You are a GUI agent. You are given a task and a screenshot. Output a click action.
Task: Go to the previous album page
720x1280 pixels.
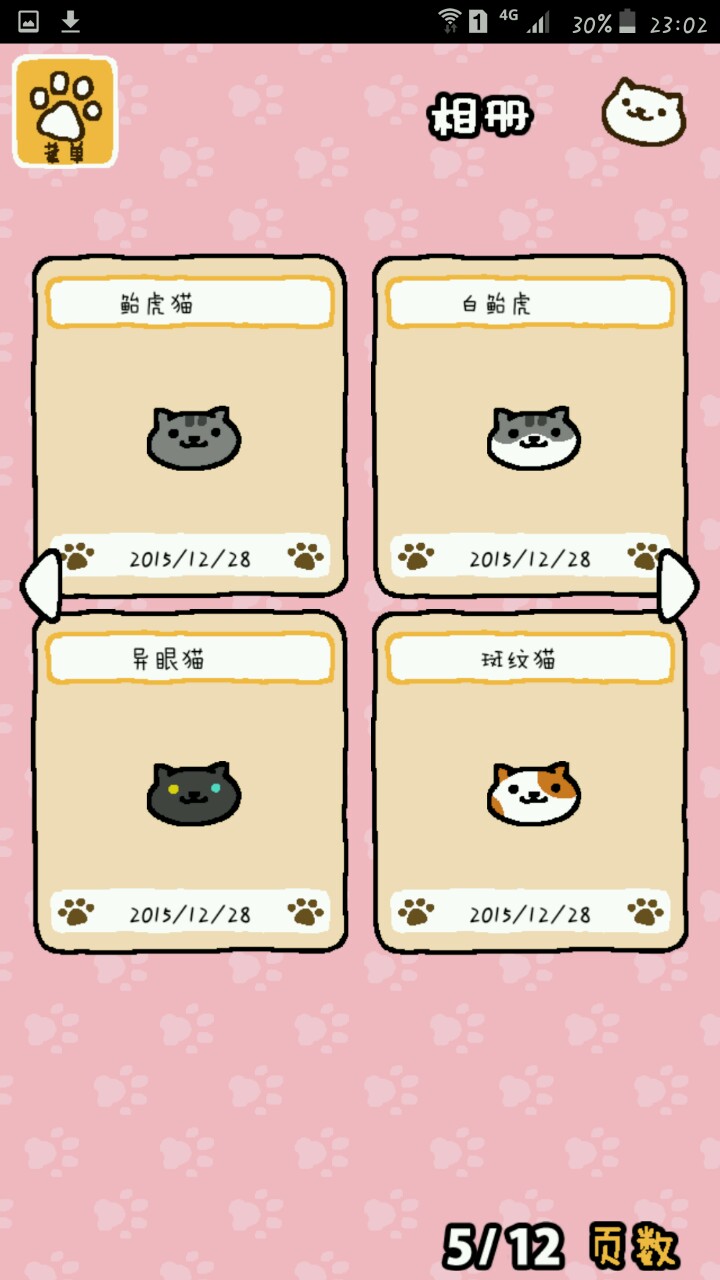click(40, 585)
